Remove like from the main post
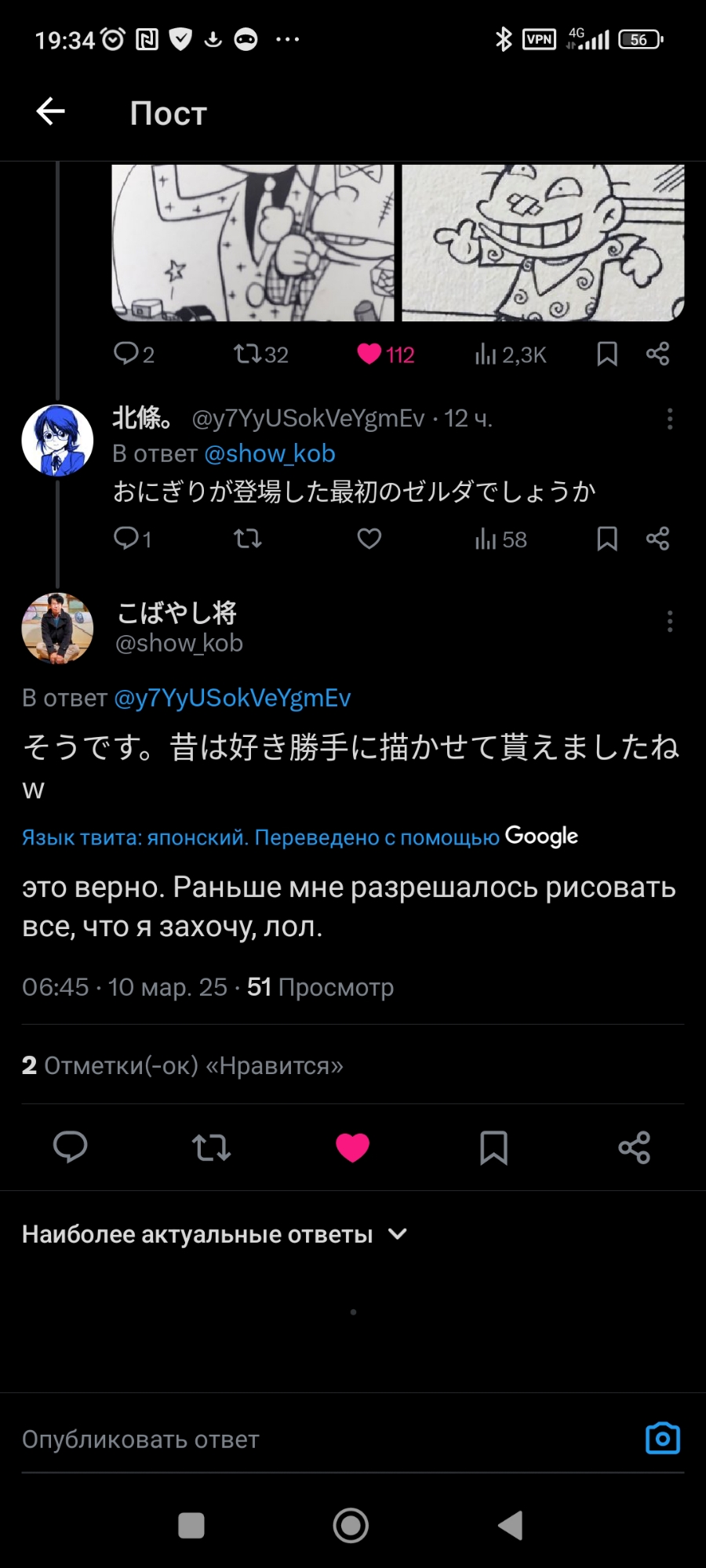This screenshot has height=1568, width=706. click(352, 1148)
